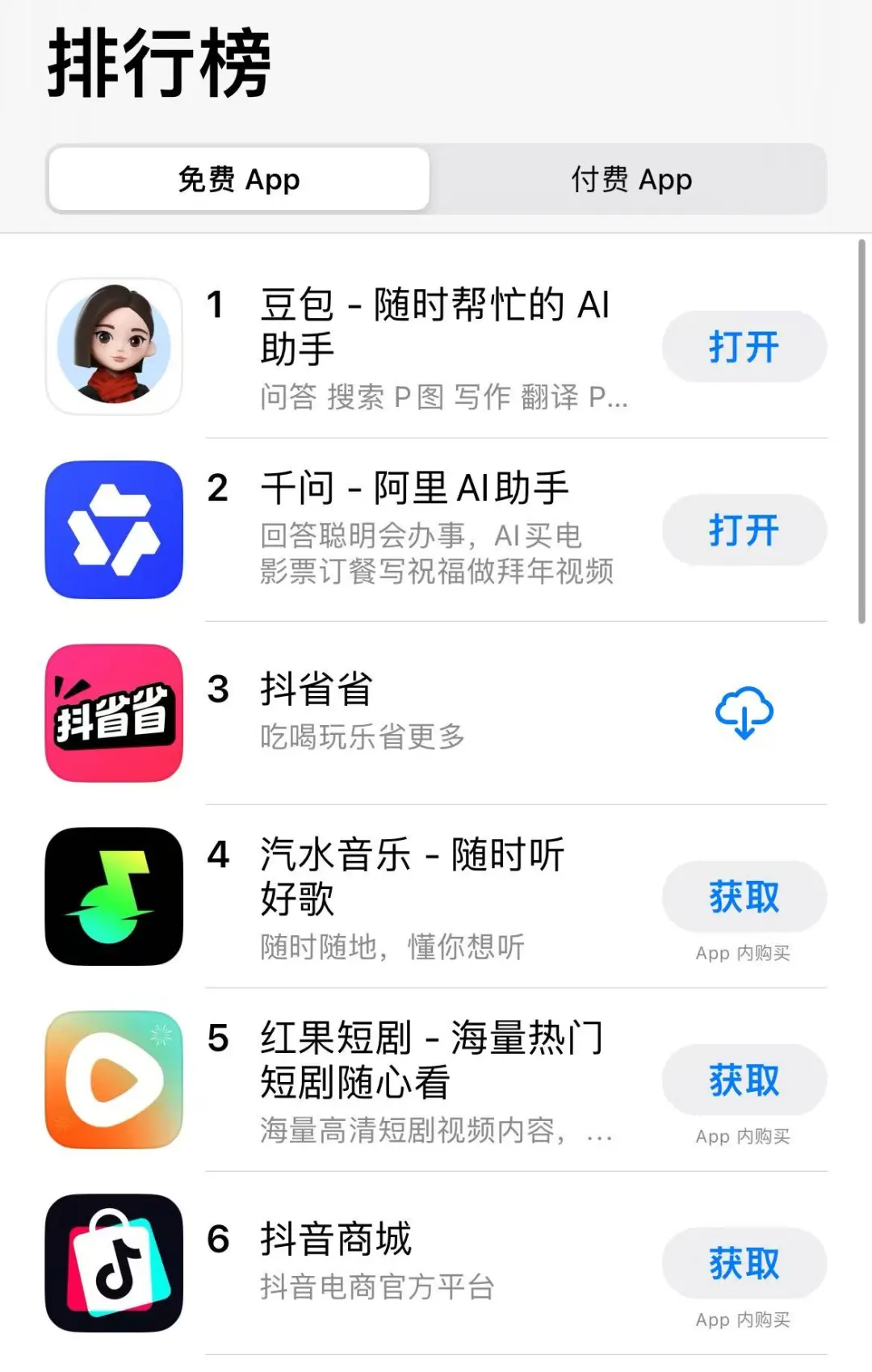Viewport: 872px width, 1372px height.
Task: Select the 千问 Alibaba AI app icon
Action: (x=114, y=531)
